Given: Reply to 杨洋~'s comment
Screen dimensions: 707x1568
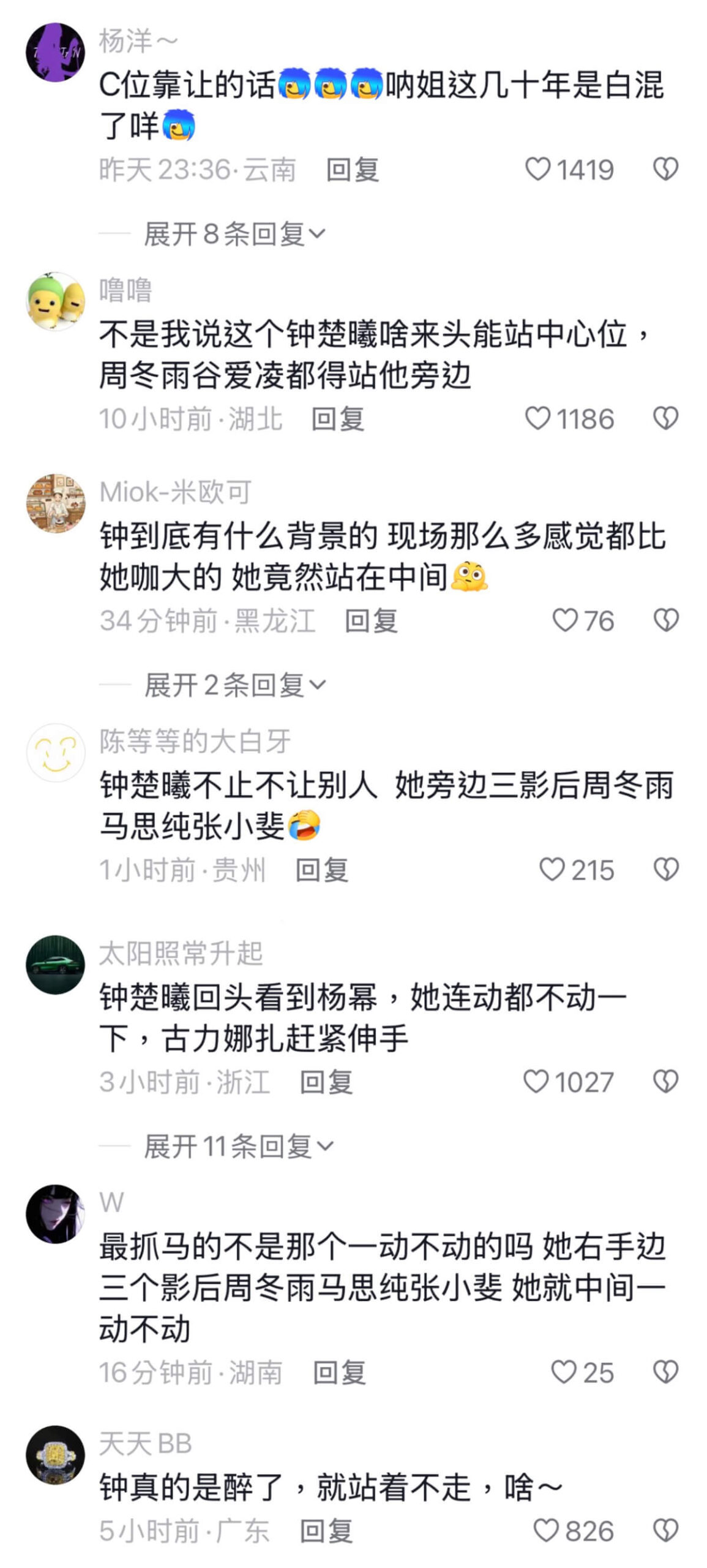Looking at the screenshot, I should (x=352, y=170).
